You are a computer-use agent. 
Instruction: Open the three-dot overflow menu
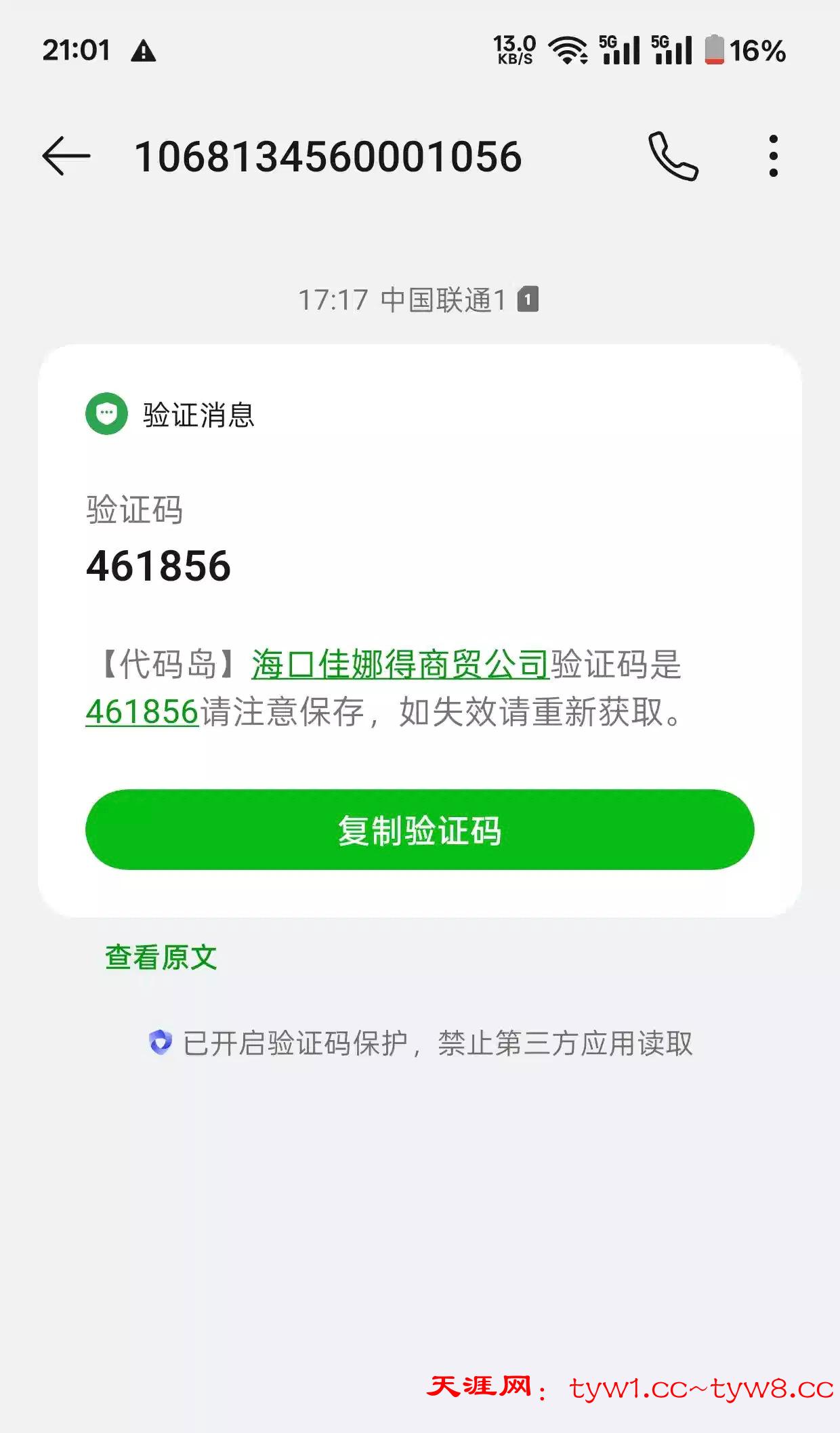point(773,156)
